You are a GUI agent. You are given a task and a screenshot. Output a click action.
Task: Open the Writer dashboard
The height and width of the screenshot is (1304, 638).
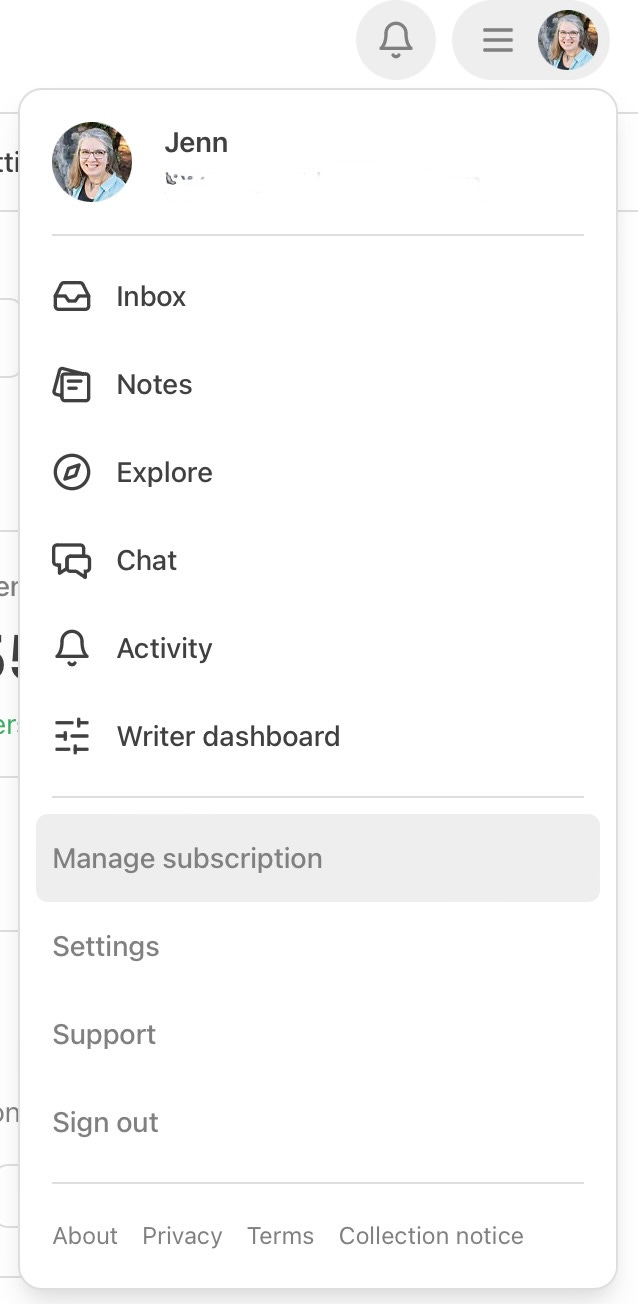[x=318, y=737]
